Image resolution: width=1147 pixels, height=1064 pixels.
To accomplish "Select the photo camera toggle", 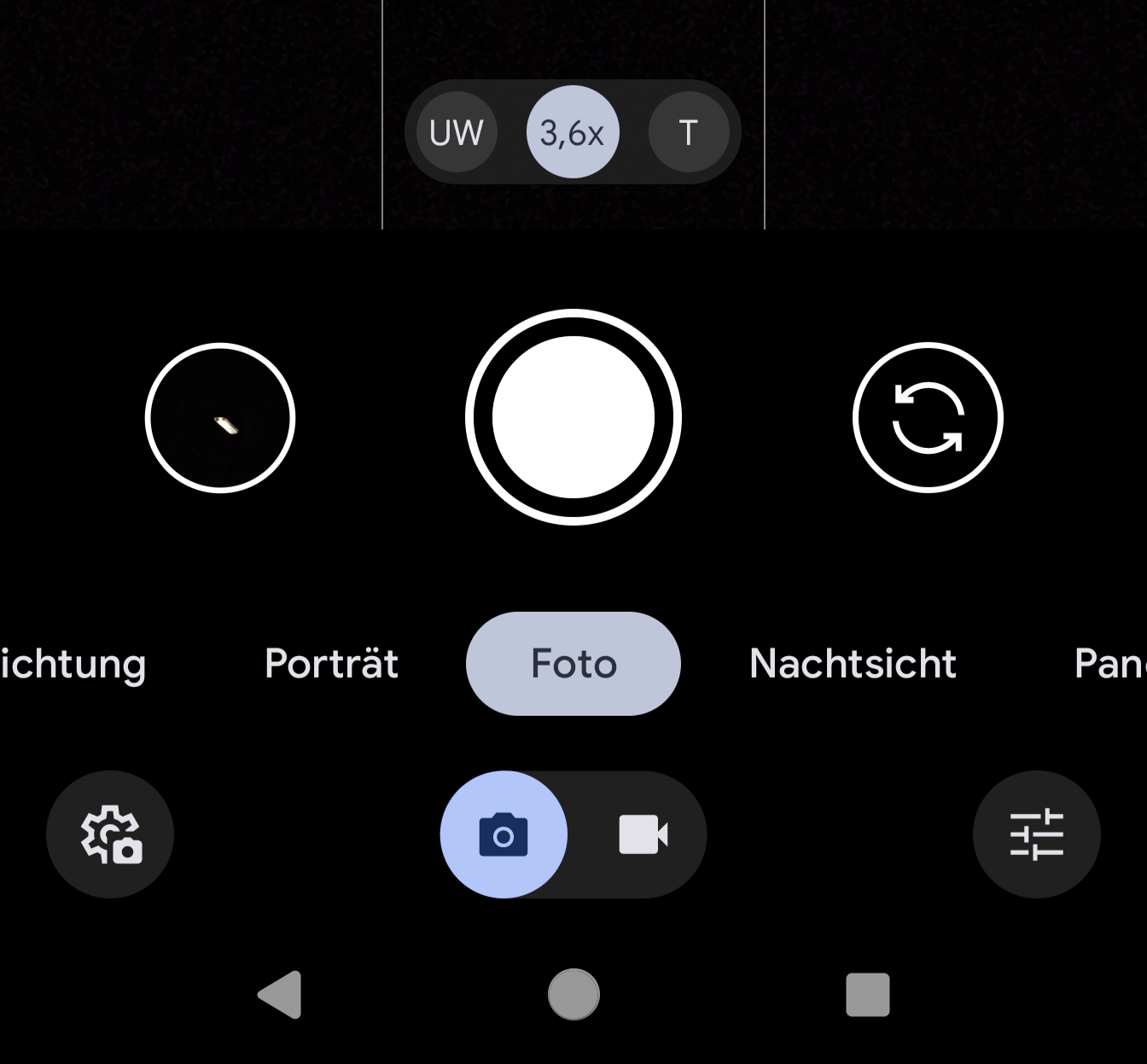I will [504, 834].
